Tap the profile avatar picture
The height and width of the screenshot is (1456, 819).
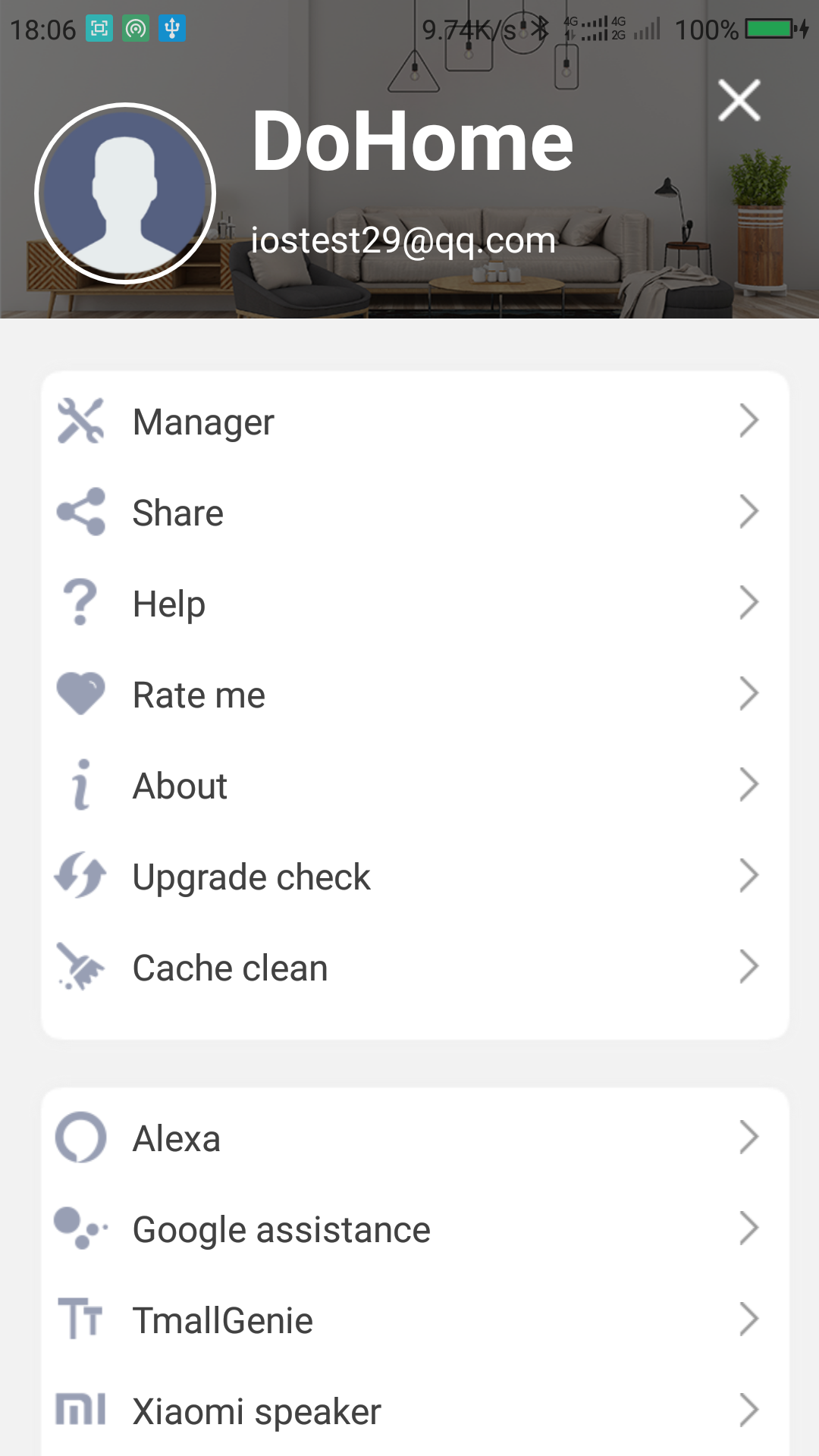(x=125, y=193)
